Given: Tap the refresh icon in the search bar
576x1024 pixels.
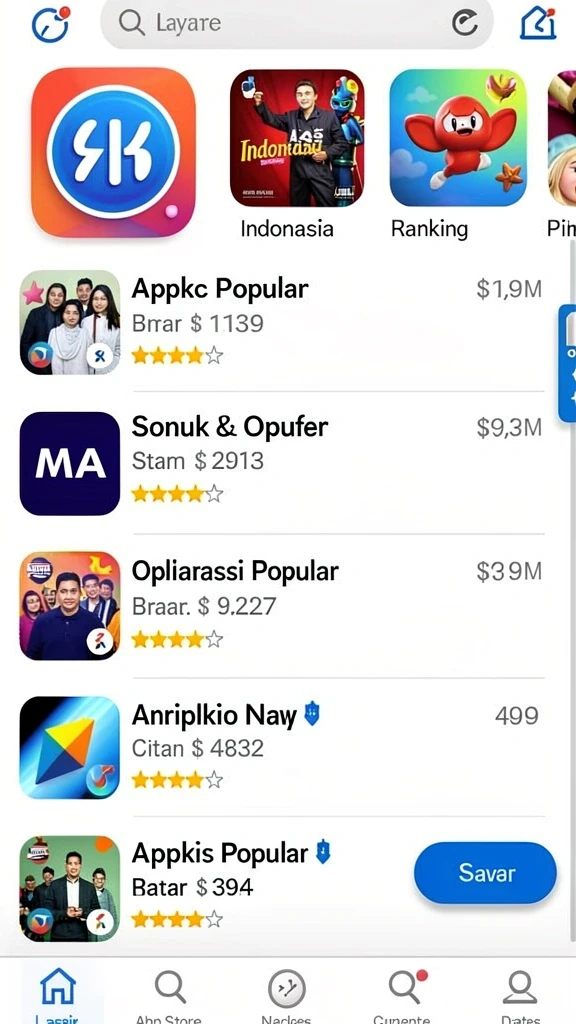Looking at the screenshot, I should tap(464, 24).
